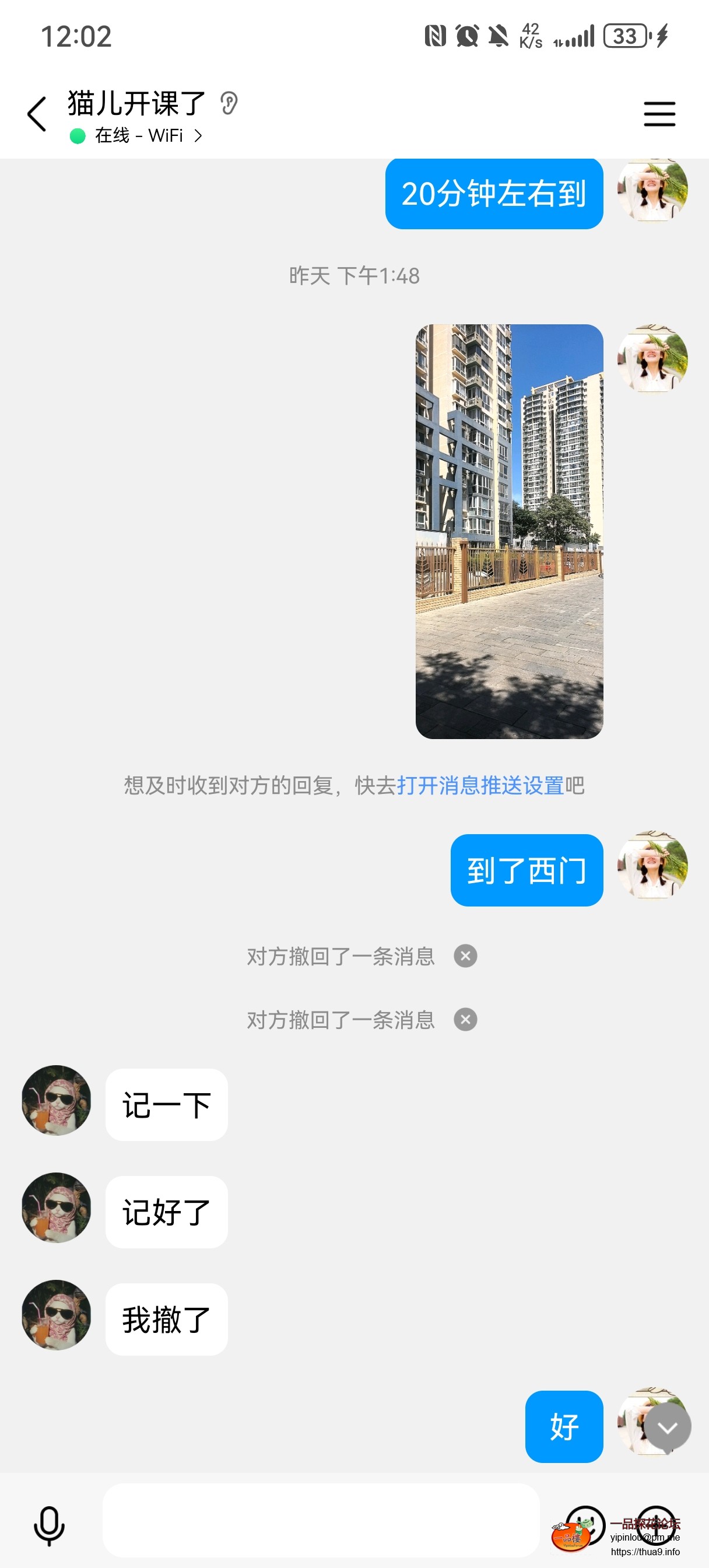Dismiss the second recalled message notice
Viewport: 709px width, 1568px height.
[x=465, y=1020]
